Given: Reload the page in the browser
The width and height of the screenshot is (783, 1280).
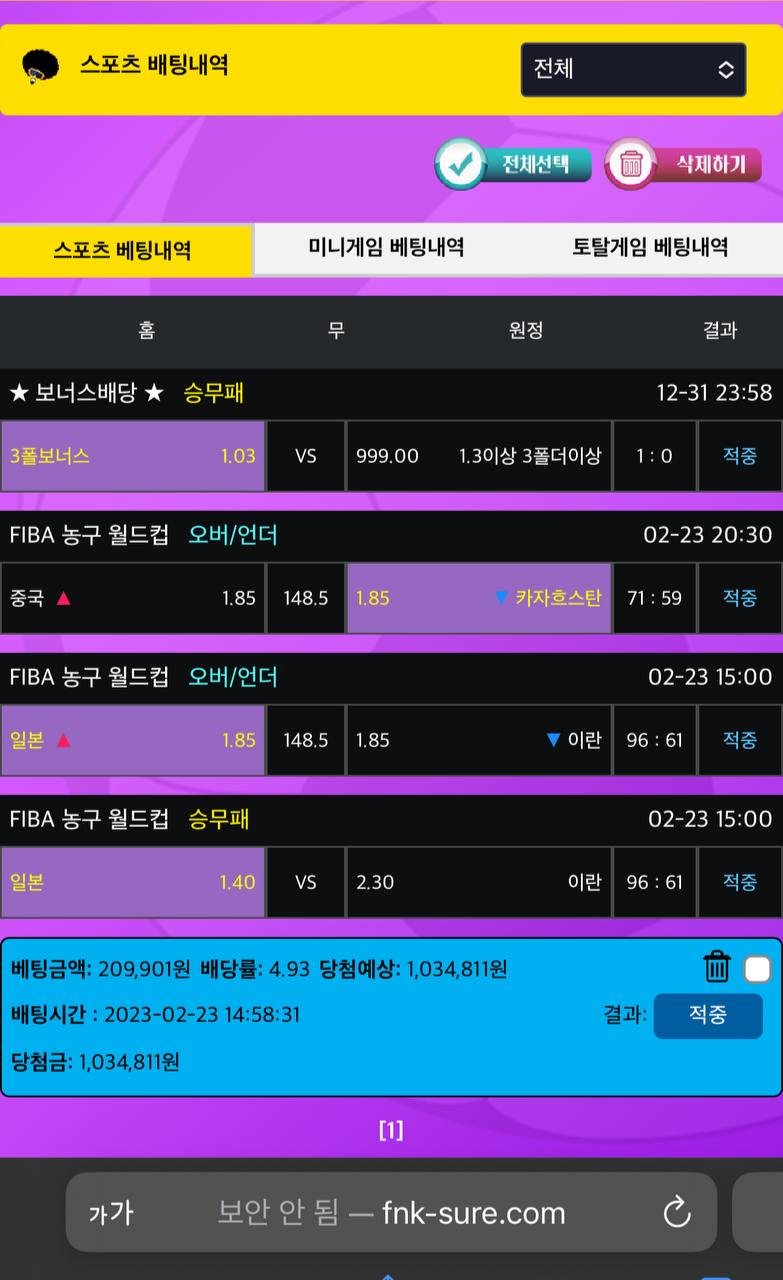Looking at the screenshot, I should point(677,1213).
